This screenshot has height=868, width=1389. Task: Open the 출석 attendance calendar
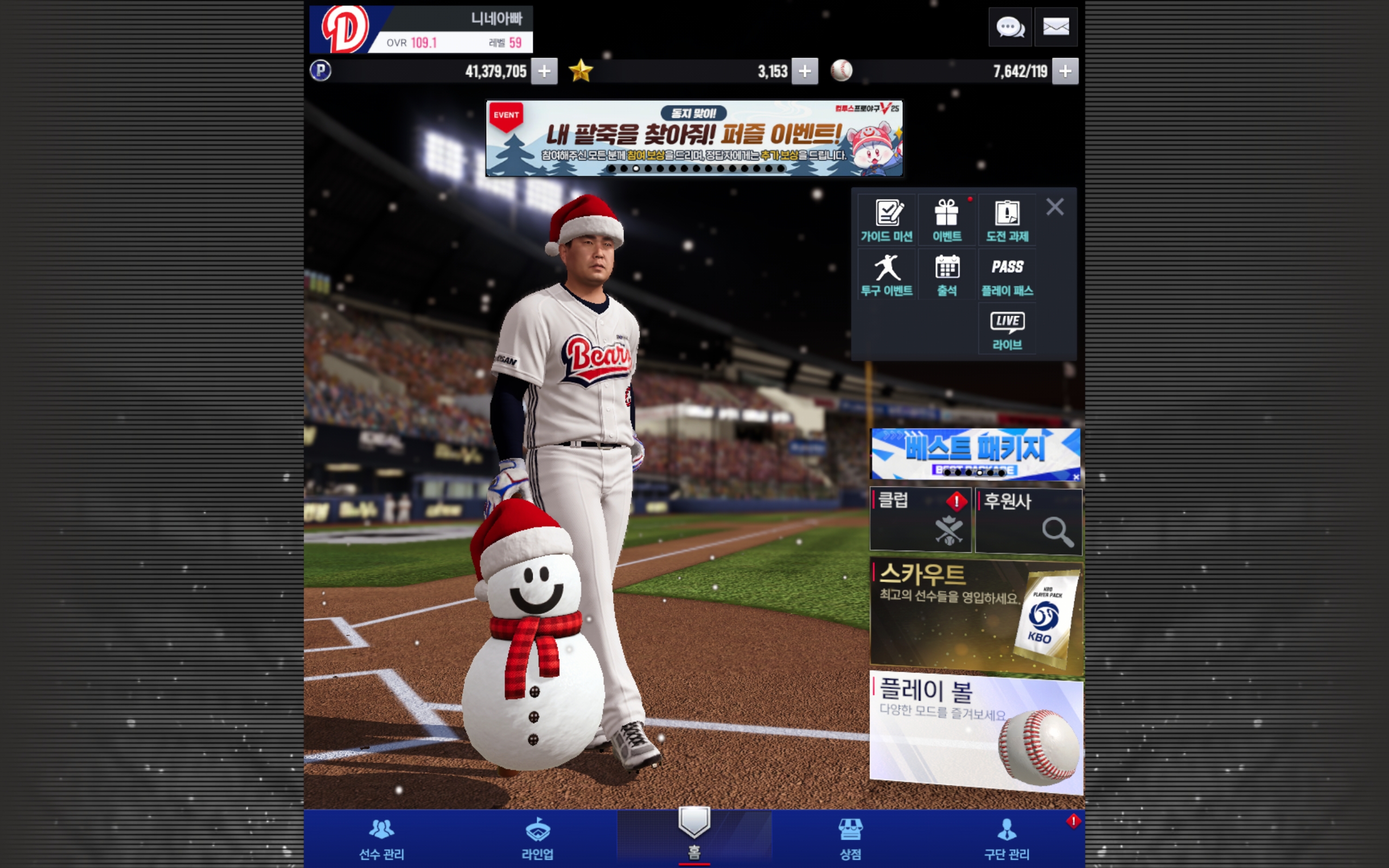(947, 275)
